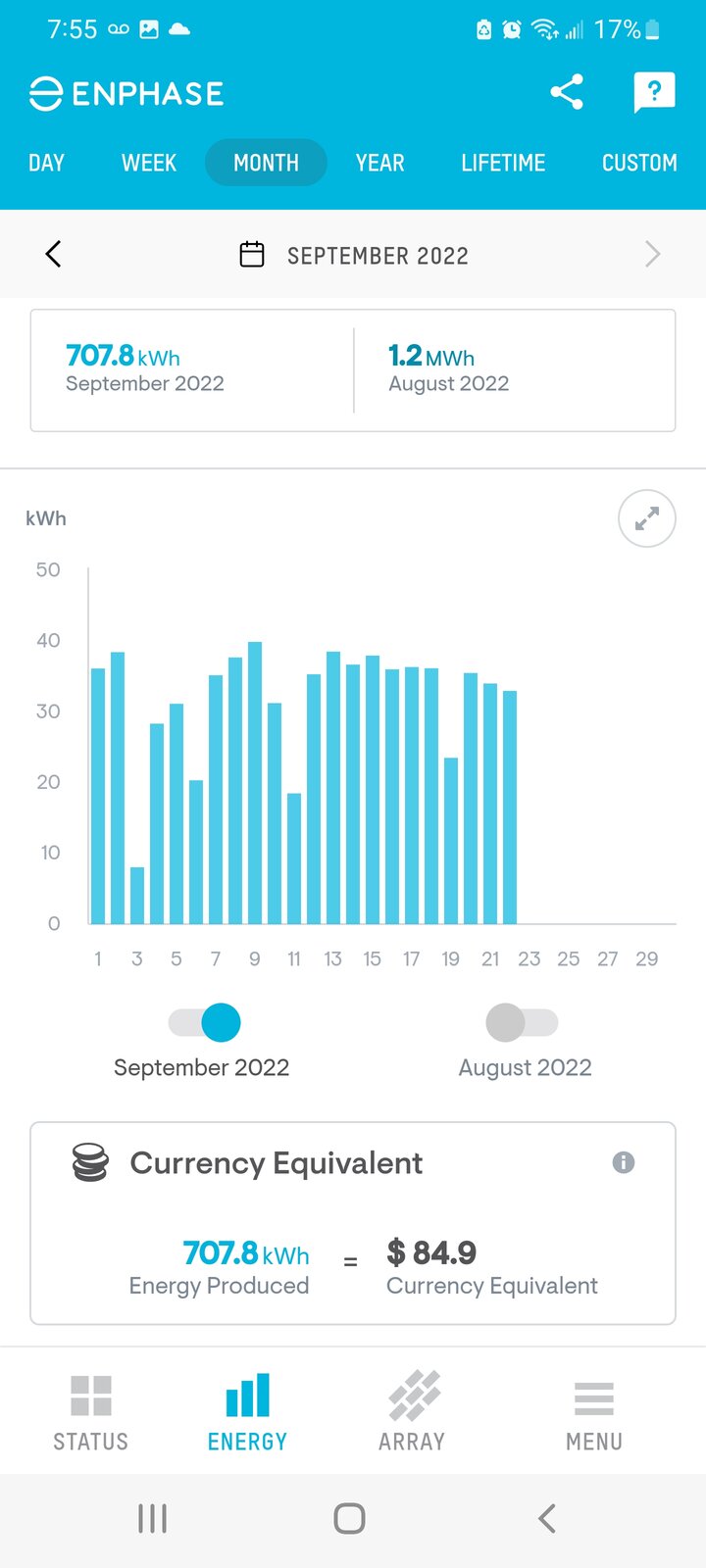This screenshot has width=706, height=1568.
Task: Tap the ENERGY tab
Action: tap(247, 1412)
